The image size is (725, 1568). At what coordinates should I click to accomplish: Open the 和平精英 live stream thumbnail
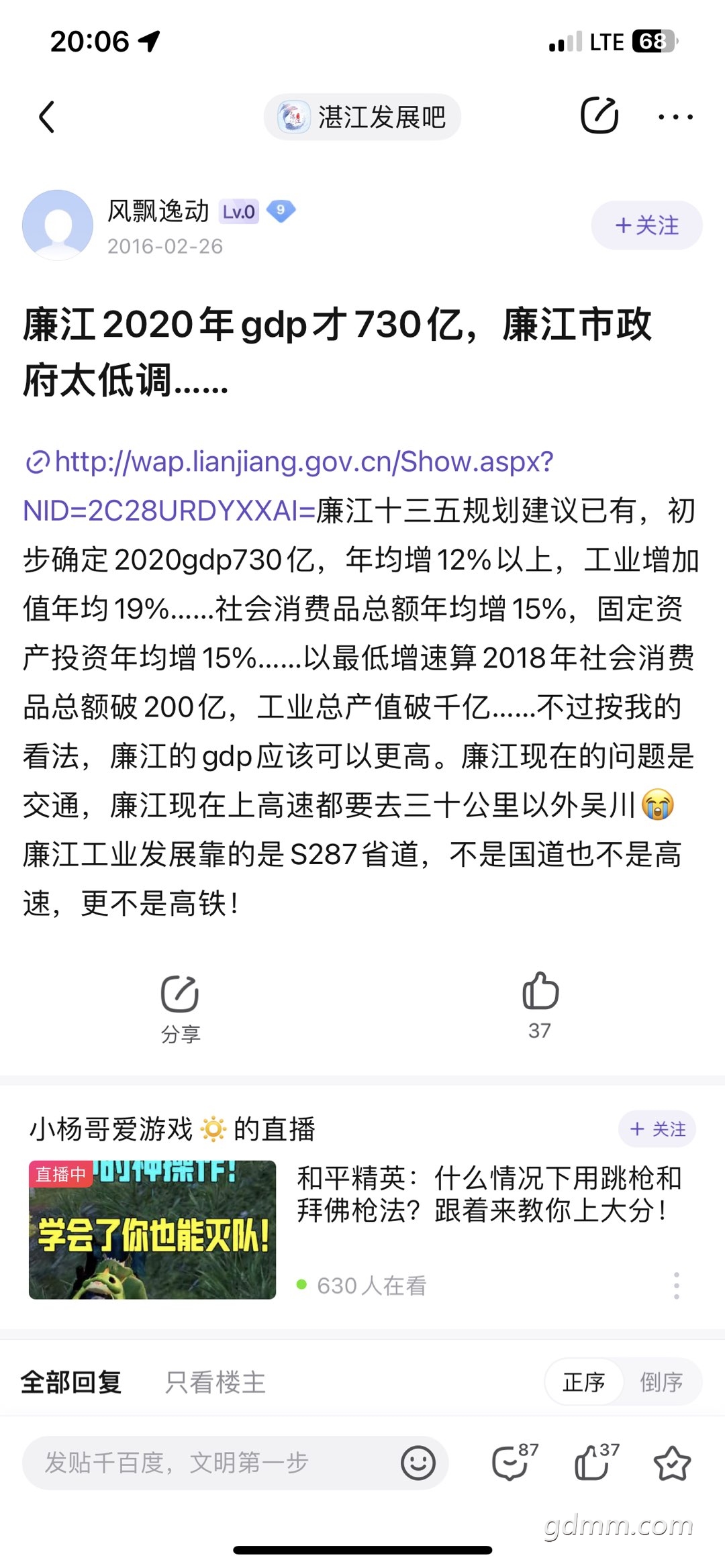tap(152, 1229)
